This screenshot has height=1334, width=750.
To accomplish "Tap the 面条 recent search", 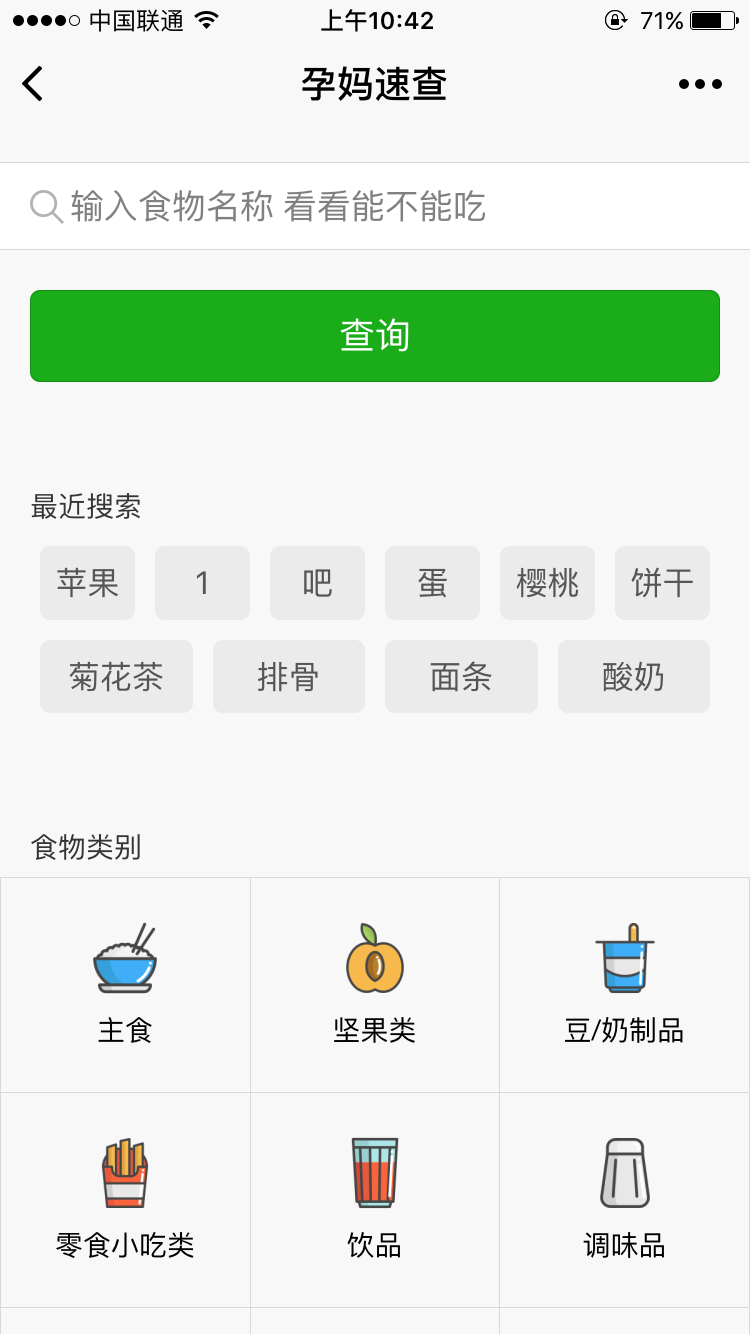I will point(461,677).
